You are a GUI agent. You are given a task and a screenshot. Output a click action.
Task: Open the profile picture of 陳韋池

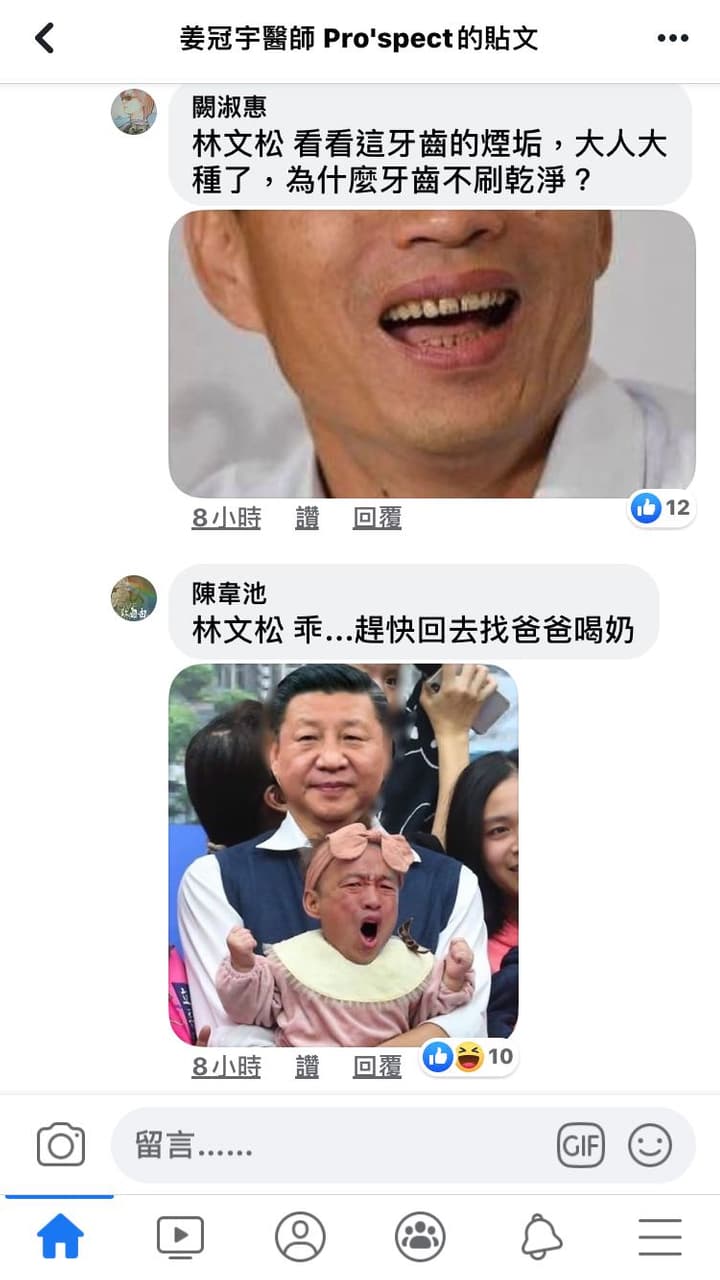coord(133,598)
